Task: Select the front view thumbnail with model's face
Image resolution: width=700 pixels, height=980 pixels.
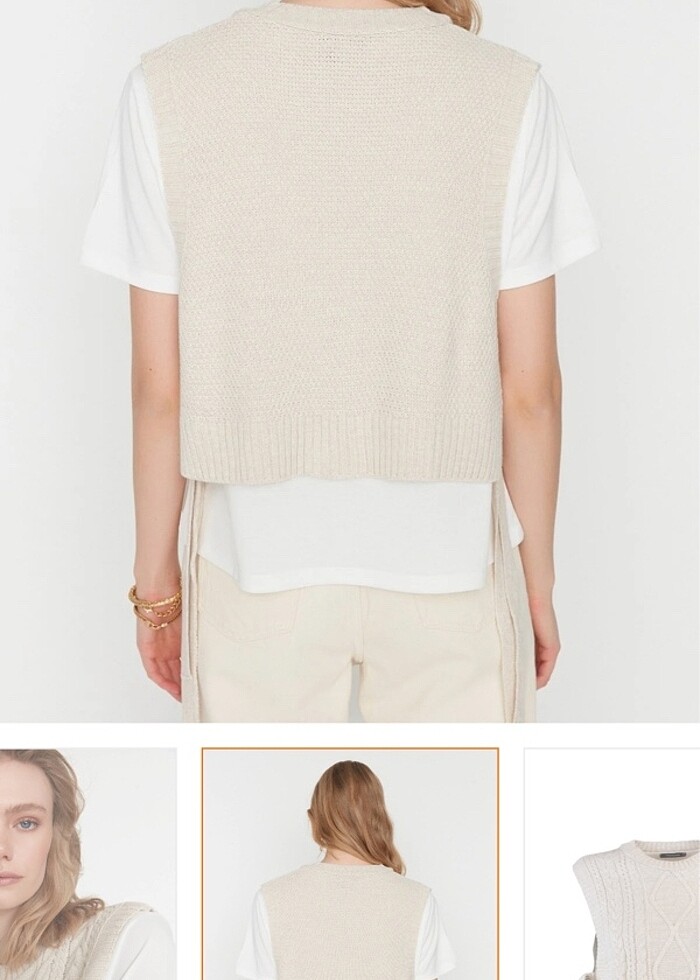Action: [x=87, y=864]
